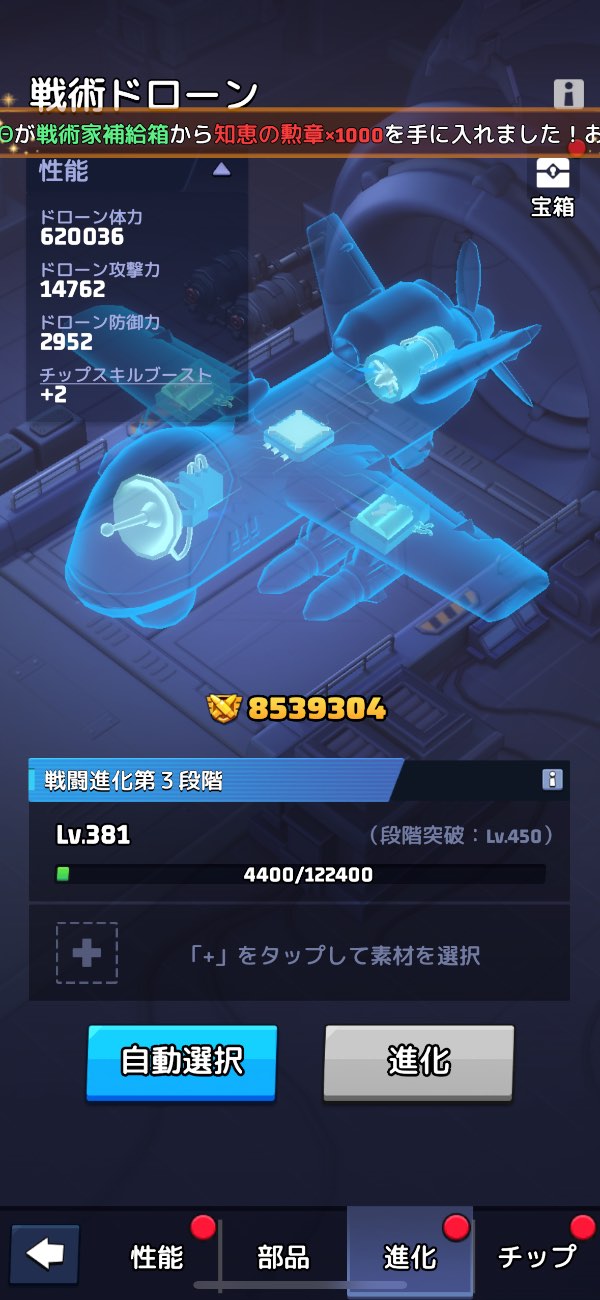Open info for 戦闘進化第3段階

pos(552,779)
